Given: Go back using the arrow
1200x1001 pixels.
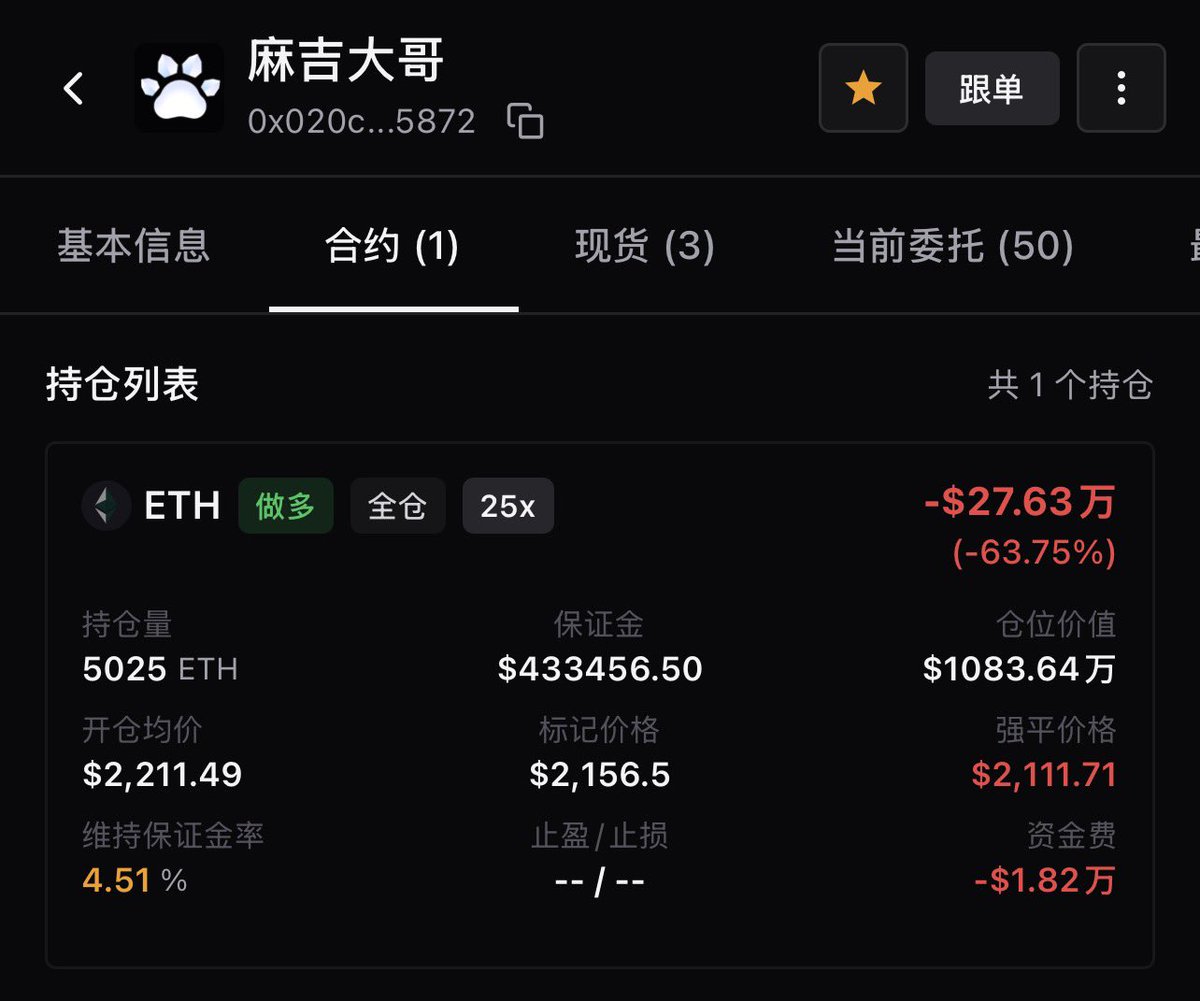Looking at the screenshot, I should pos(73,88).
